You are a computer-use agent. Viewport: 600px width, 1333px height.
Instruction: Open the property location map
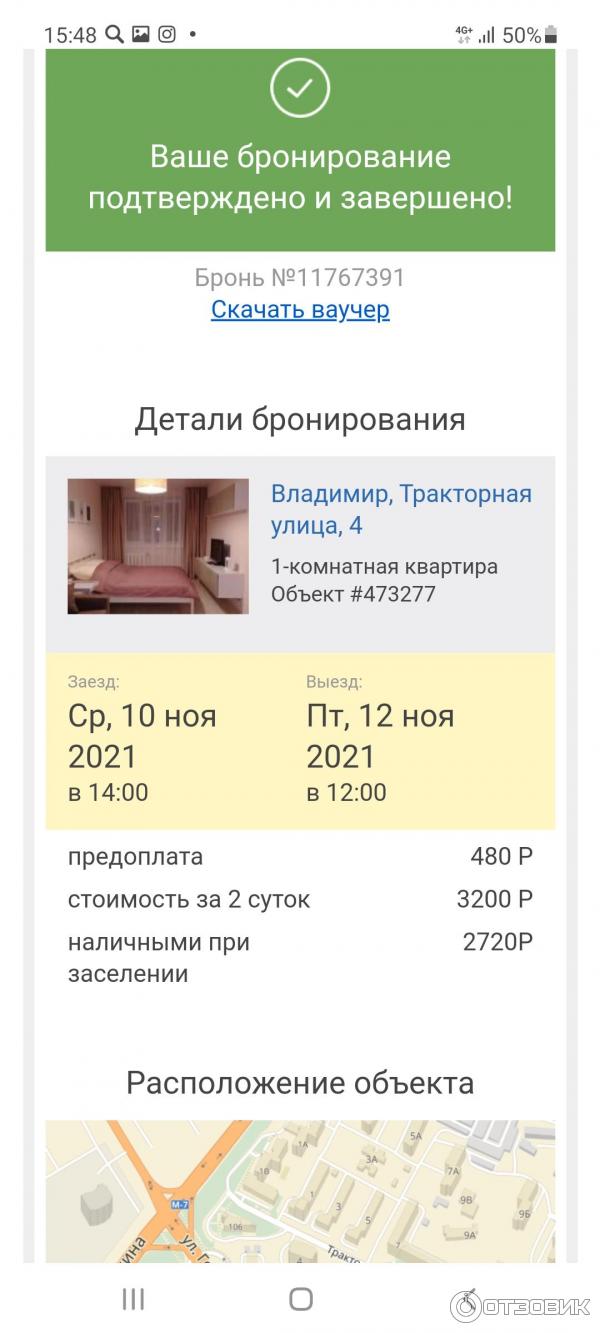pyautogui.click(x=300, y=1190)
